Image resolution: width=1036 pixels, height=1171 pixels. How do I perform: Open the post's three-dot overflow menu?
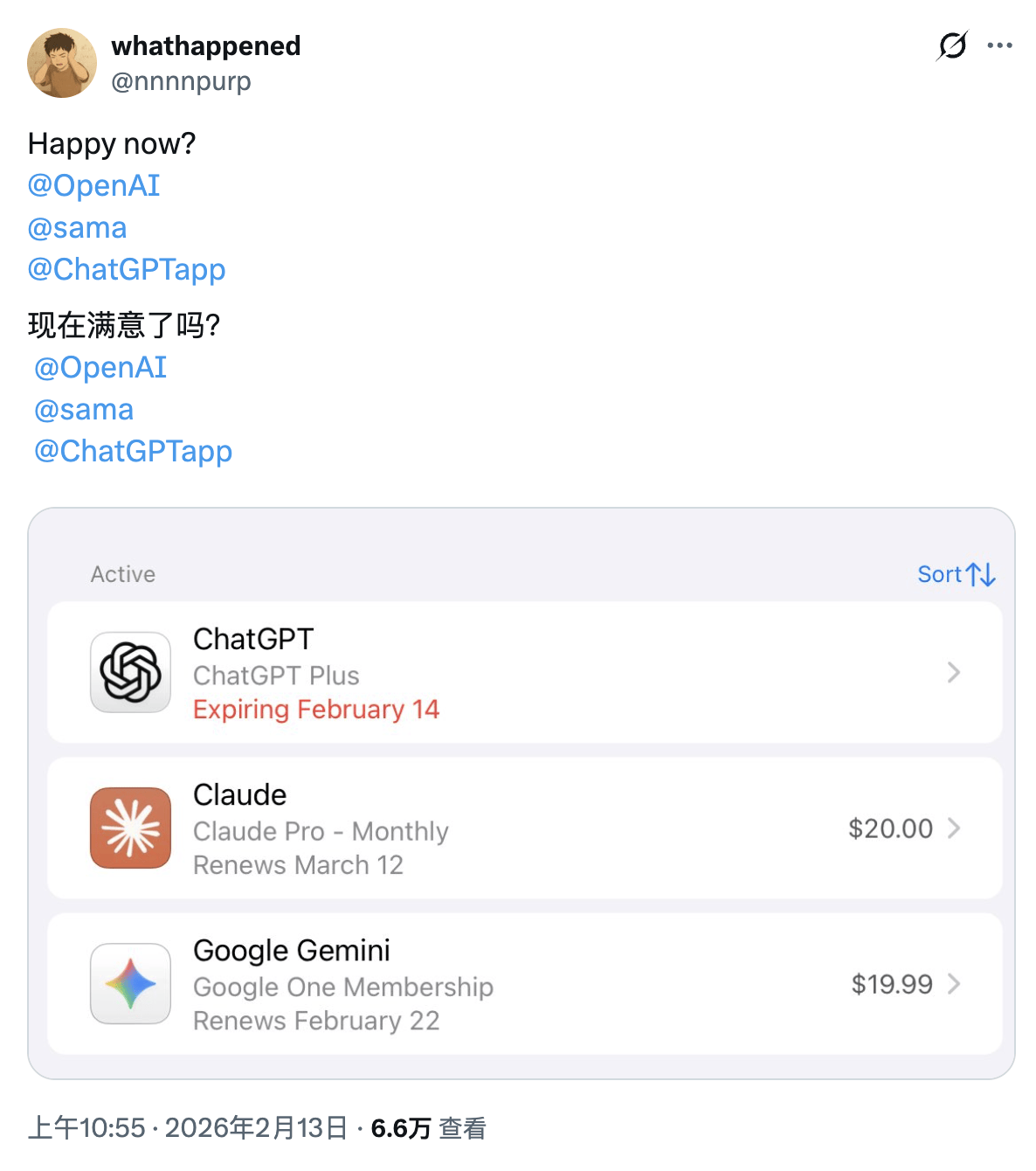point(999,45)
